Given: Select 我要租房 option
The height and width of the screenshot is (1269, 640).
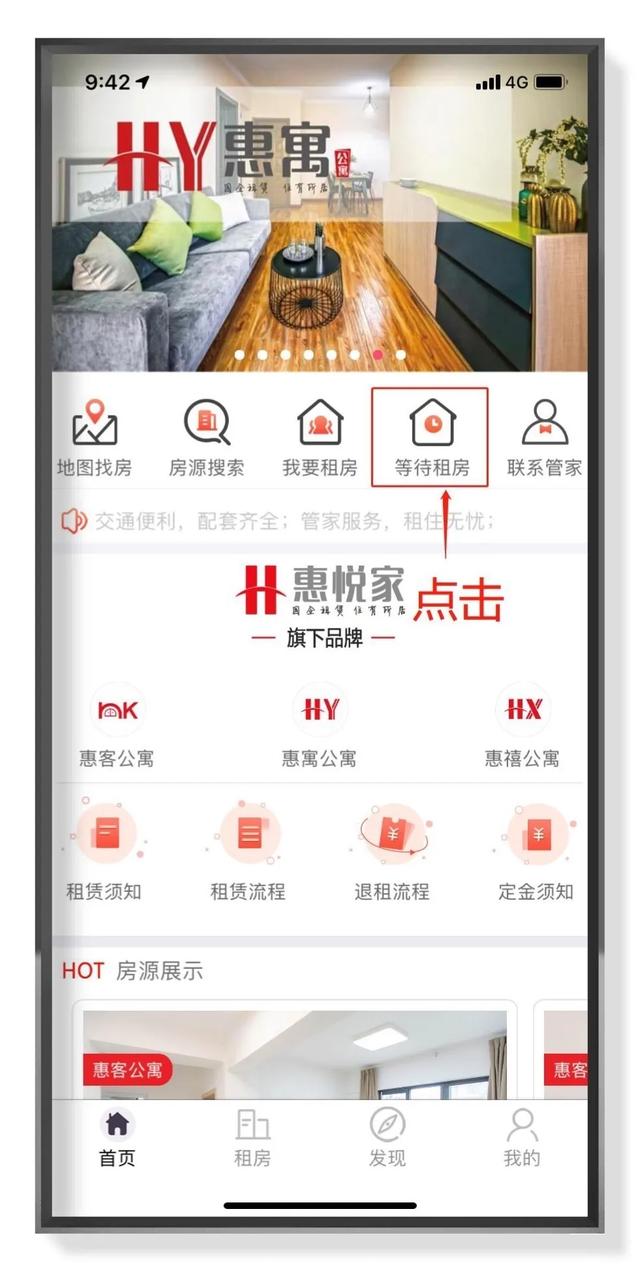Looking at the screenshot, I should 320,438.
